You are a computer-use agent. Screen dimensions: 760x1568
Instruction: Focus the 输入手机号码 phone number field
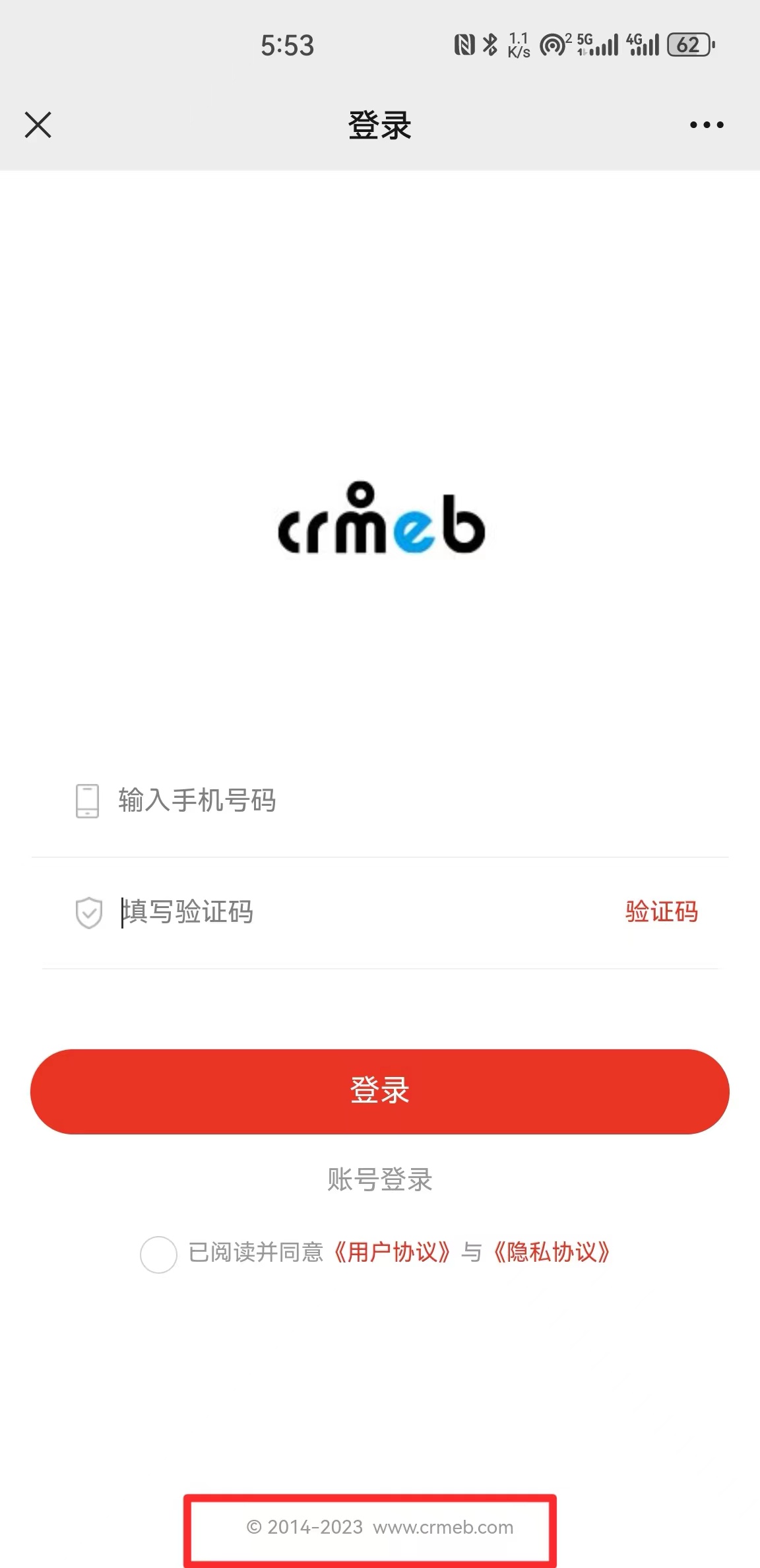(396, 800)
